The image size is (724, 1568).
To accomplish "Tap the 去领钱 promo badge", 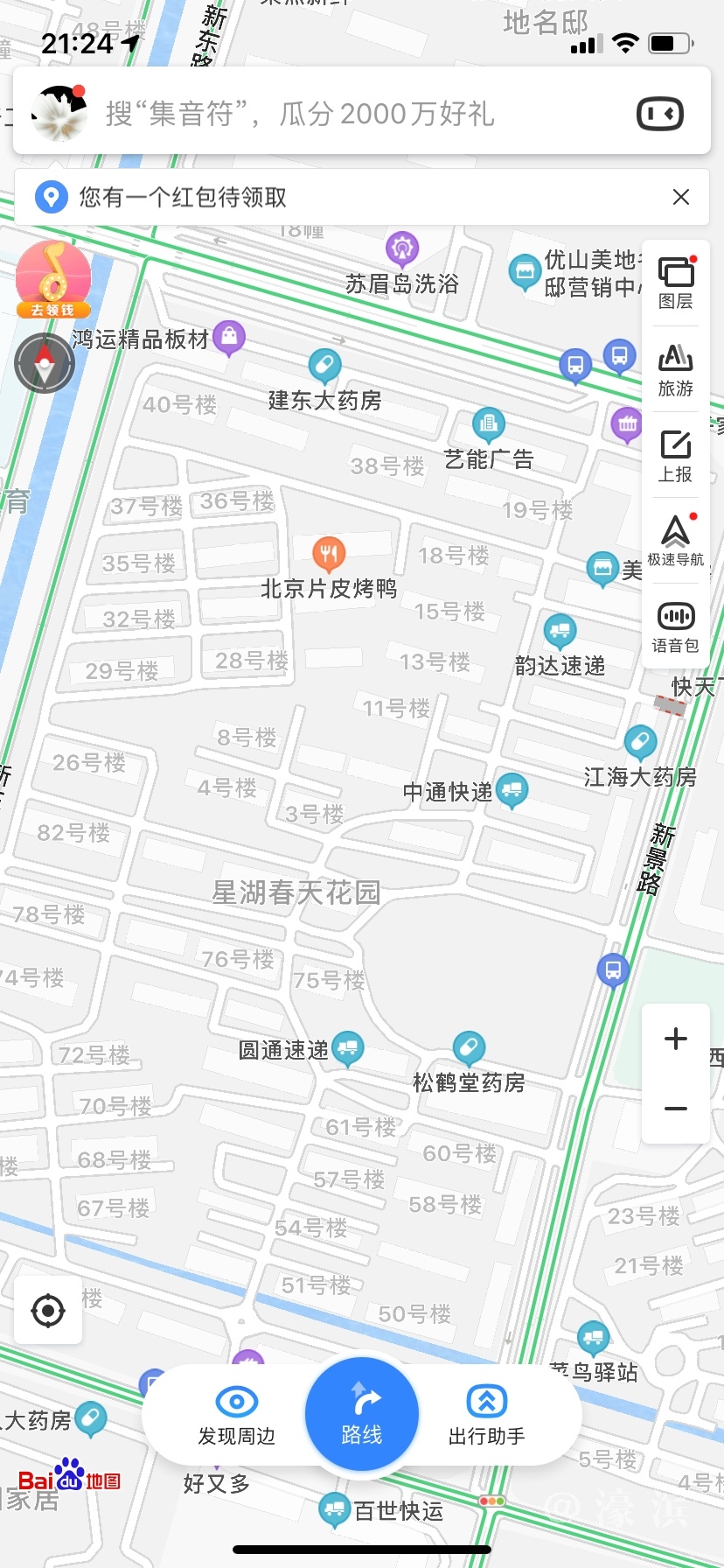I will pos(53,280).
